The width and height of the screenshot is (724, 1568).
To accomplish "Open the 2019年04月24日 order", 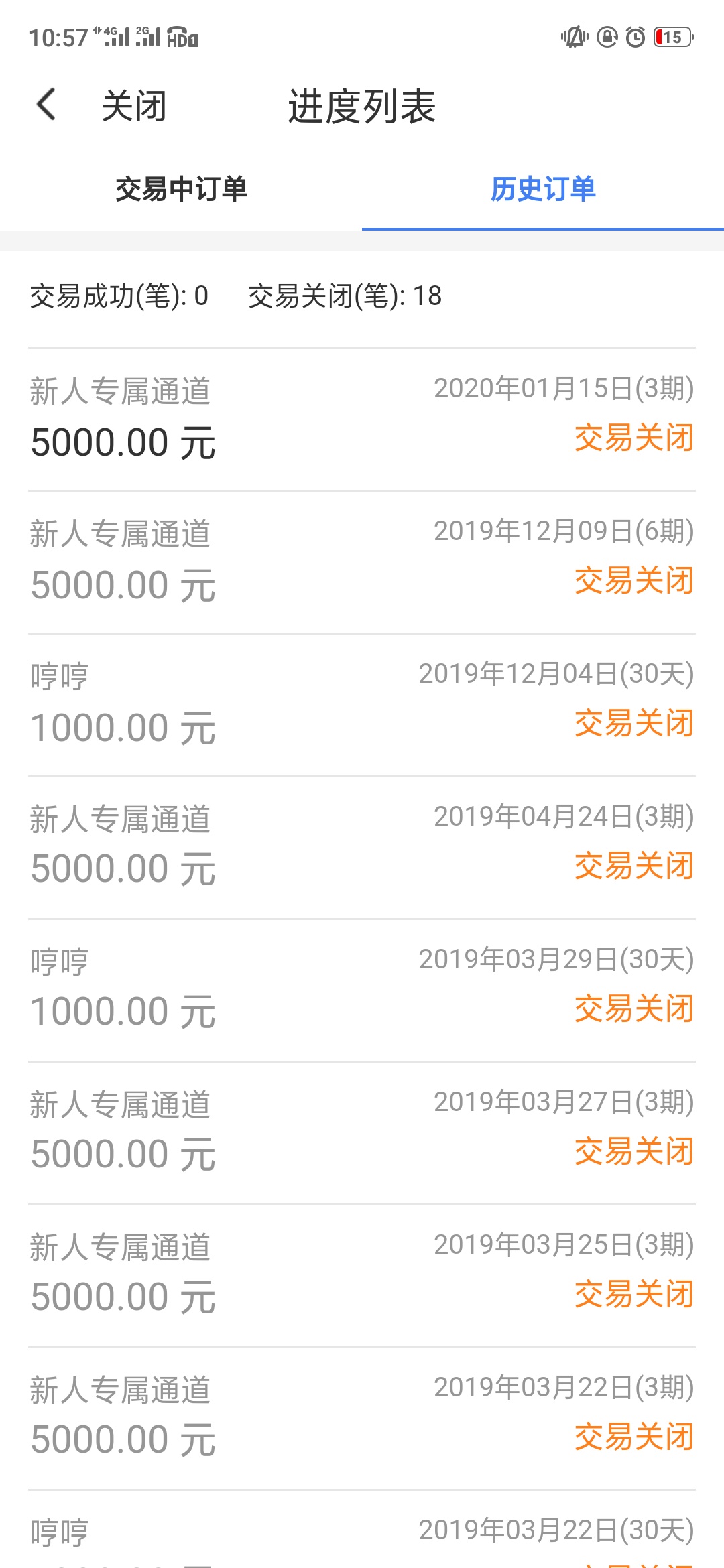I will coord(362,848).
